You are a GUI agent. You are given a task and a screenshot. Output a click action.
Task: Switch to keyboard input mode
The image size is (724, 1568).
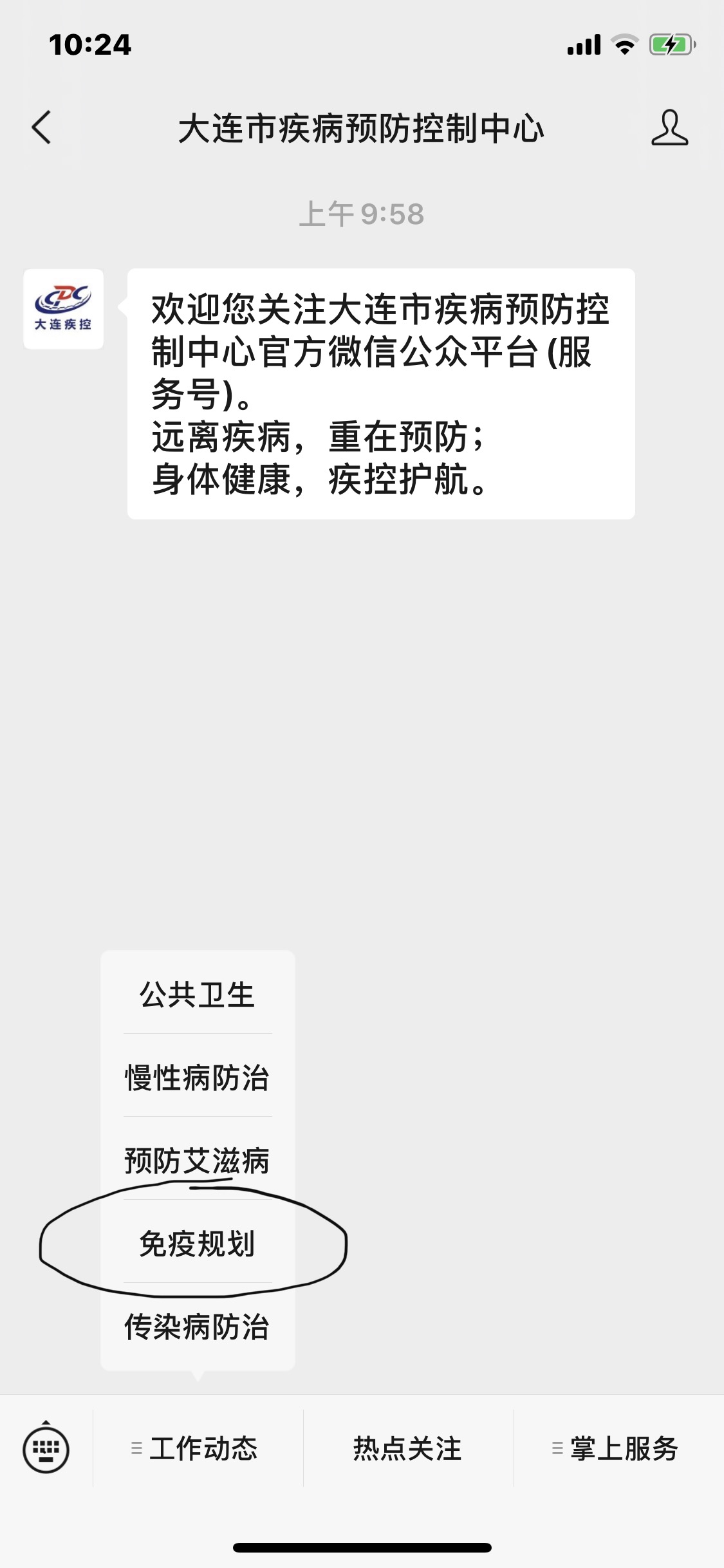(46, 1449)
